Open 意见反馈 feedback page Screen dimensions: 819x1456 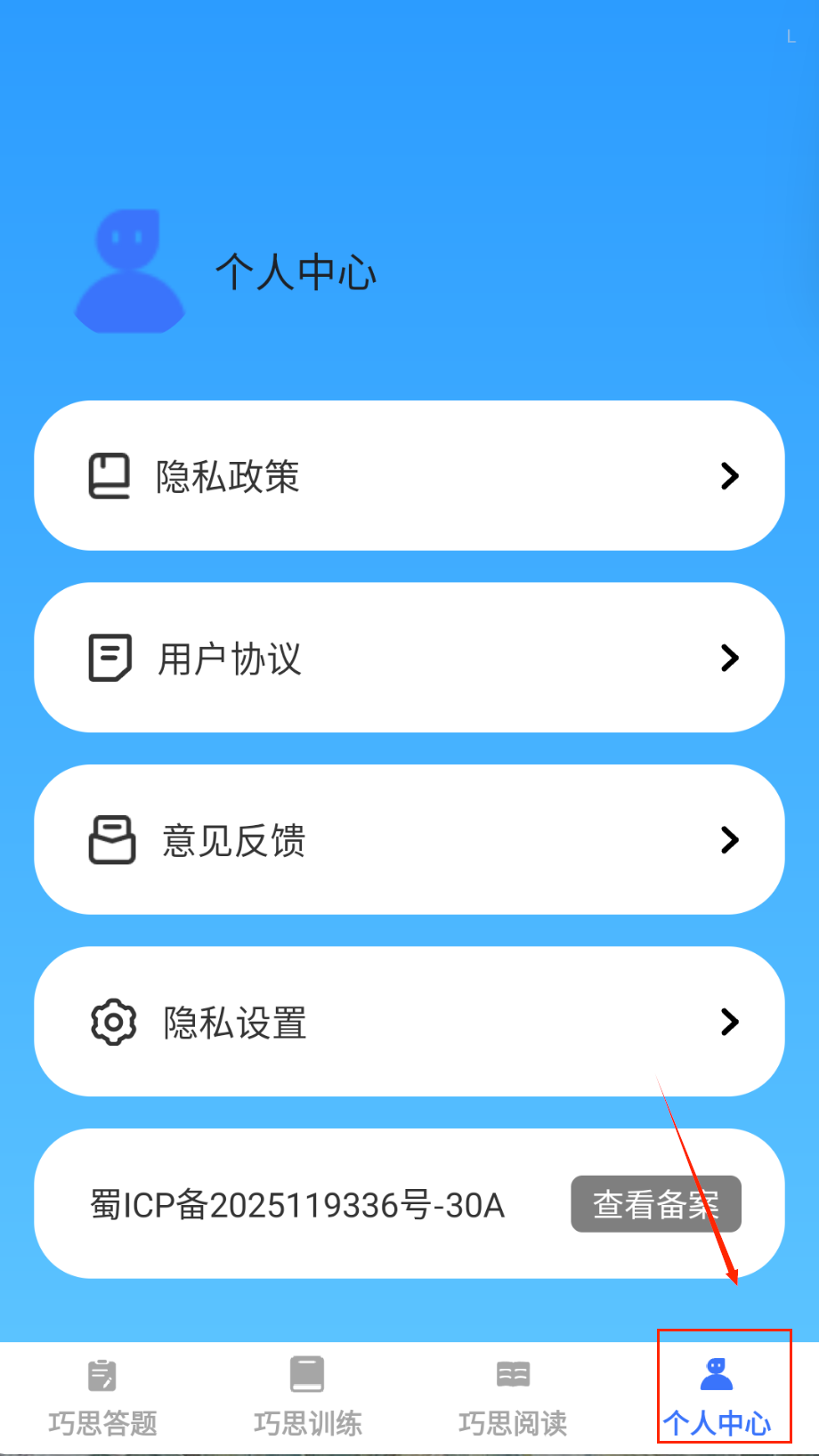[x=409, y=839]
